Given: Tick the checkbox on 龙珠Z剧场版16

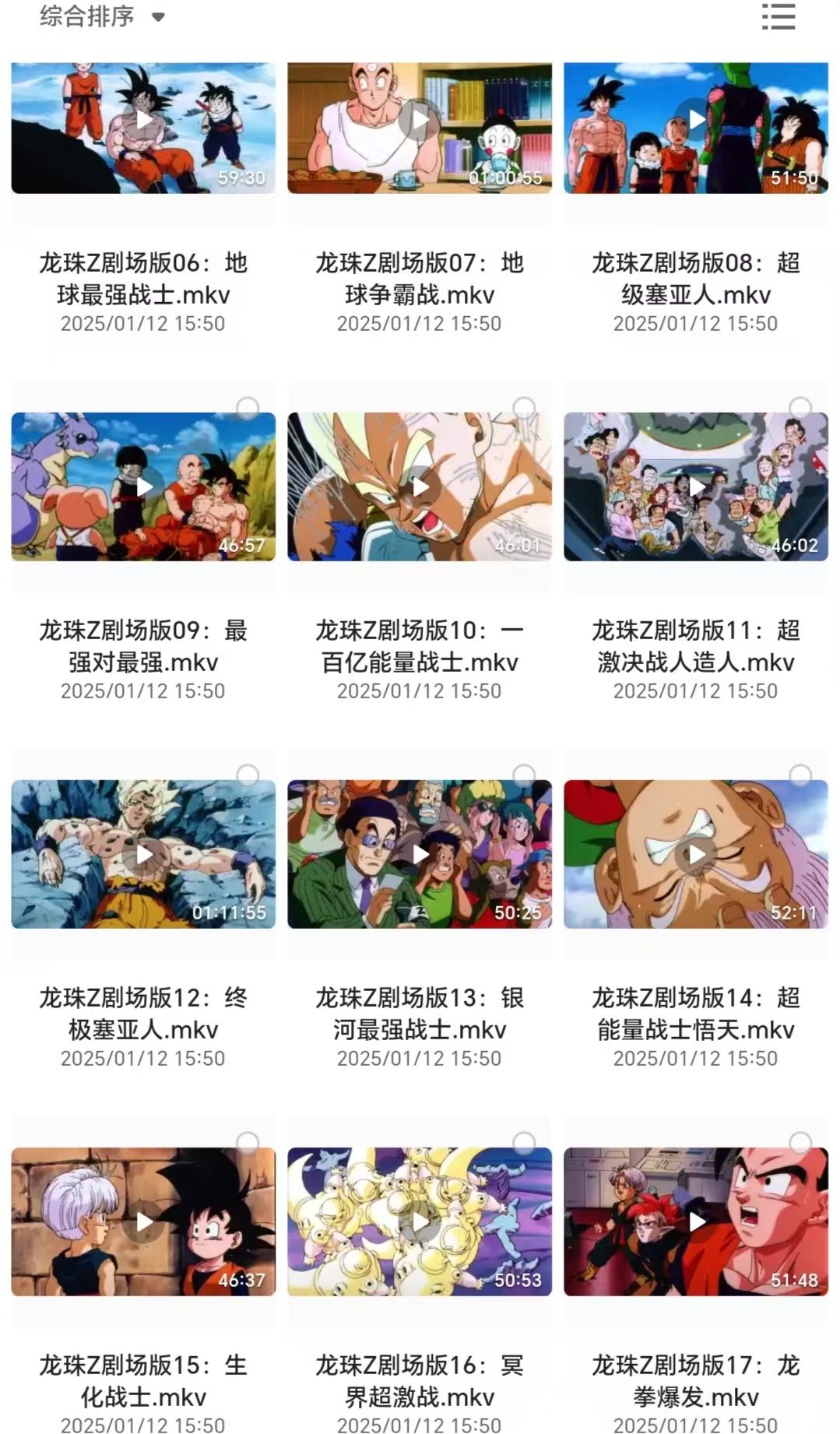Looking at the screenshot, I should pos(524,1143).
